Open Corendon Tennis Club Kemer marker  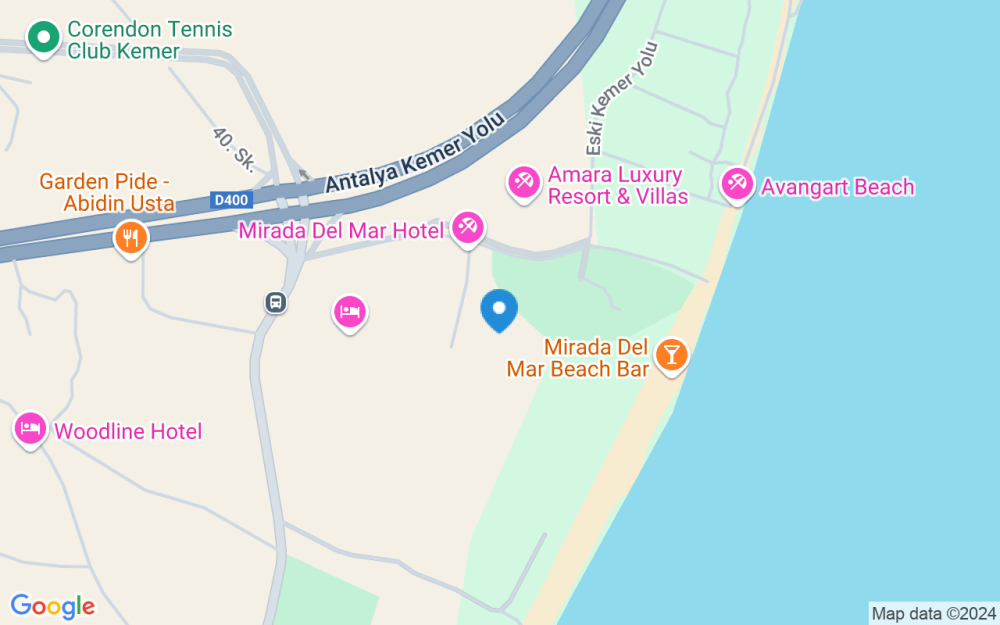pos(43,38)
